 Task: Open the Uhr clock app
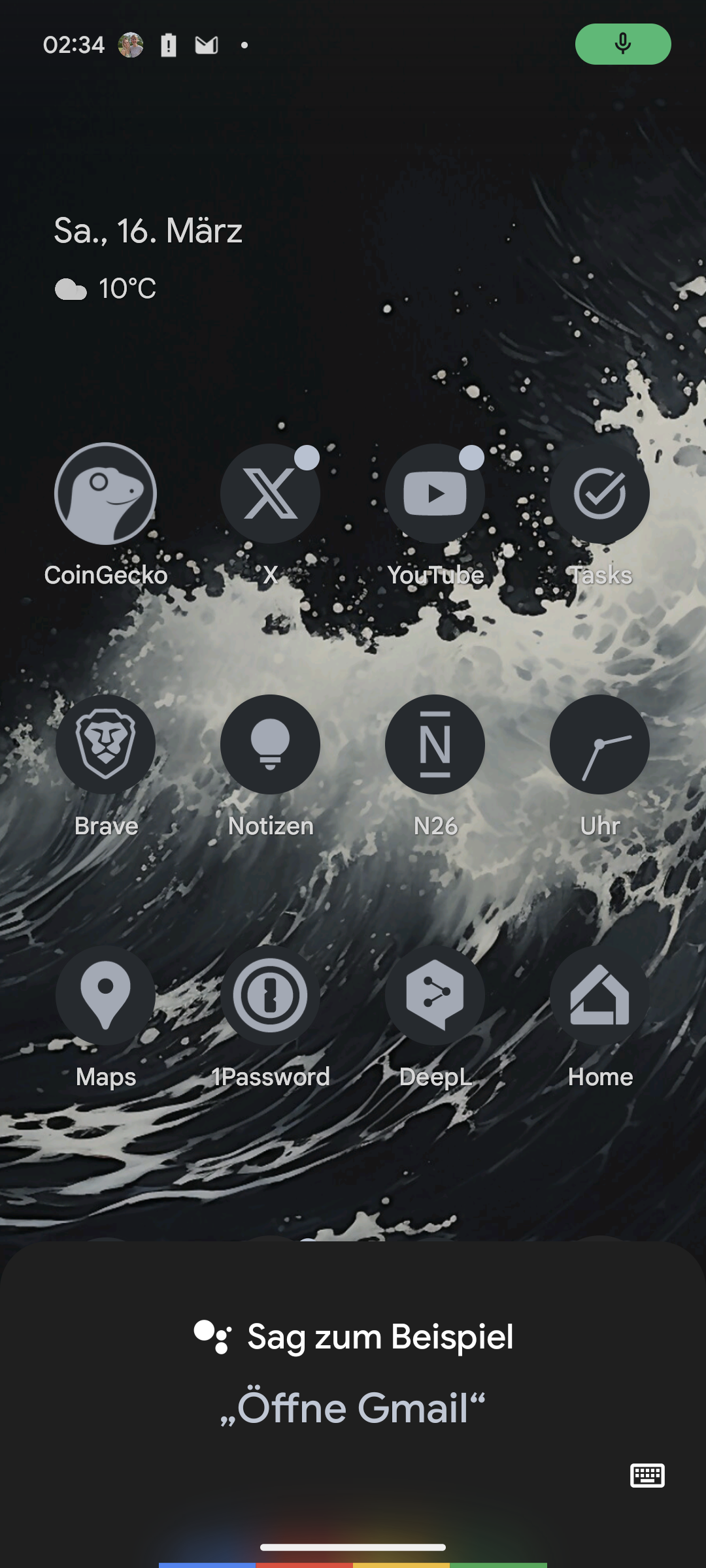599,745
